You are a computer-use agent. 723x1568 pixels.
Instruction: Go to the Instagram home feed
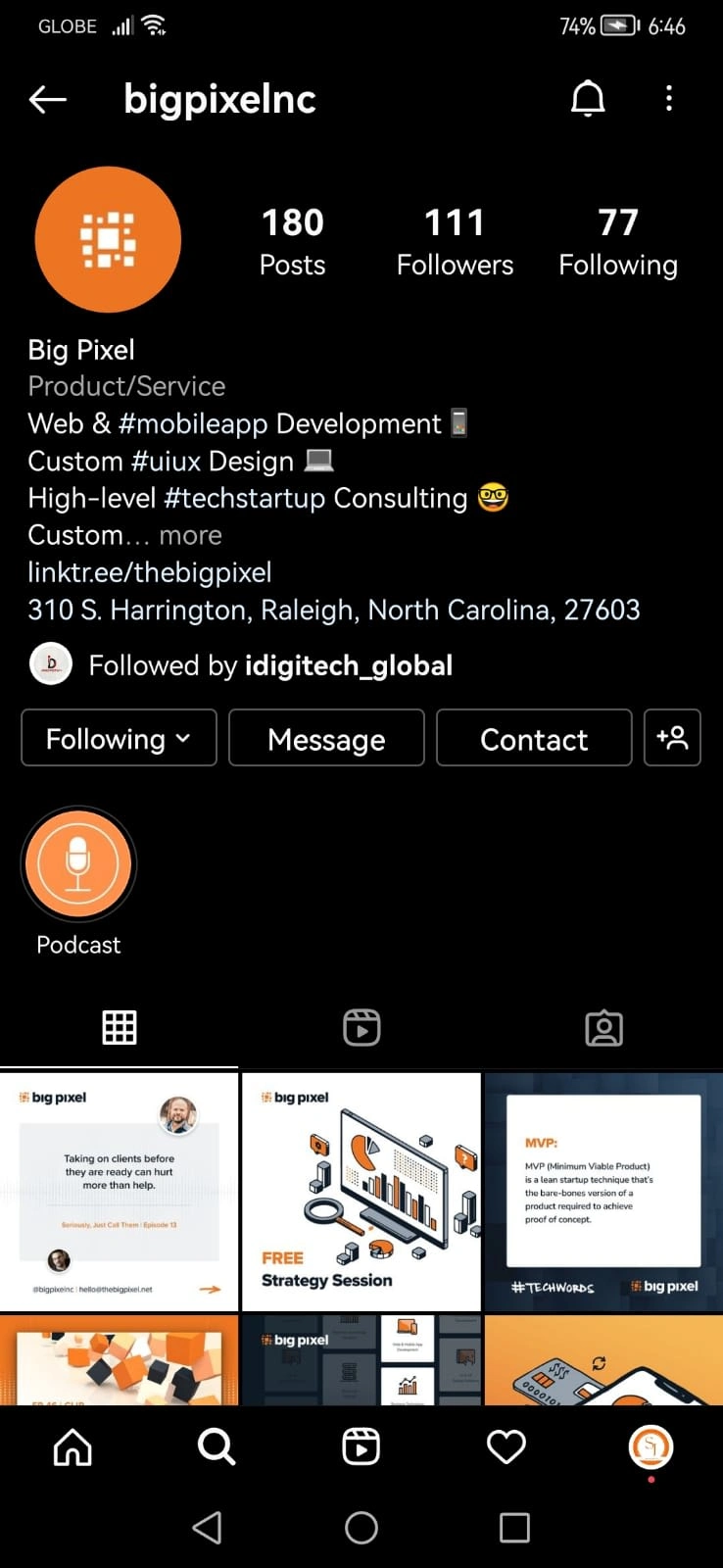pyautogui.click(x=72, y=1446)
